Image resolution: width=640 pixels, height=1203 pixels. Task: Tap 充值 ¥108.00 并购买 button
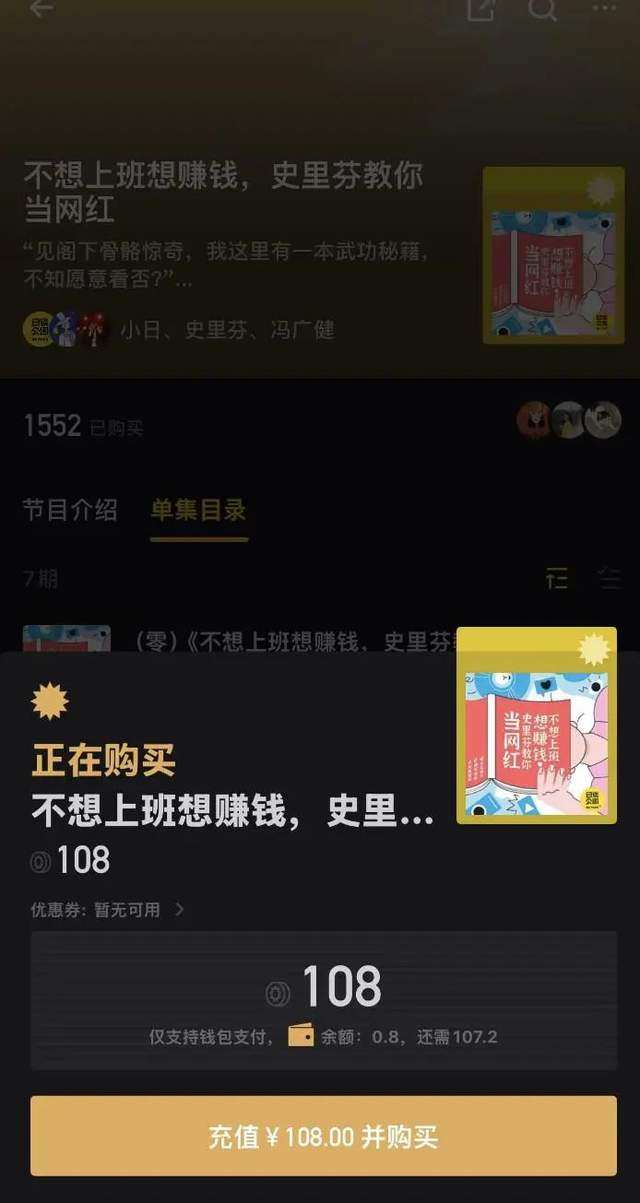(x=323, y=1136)
